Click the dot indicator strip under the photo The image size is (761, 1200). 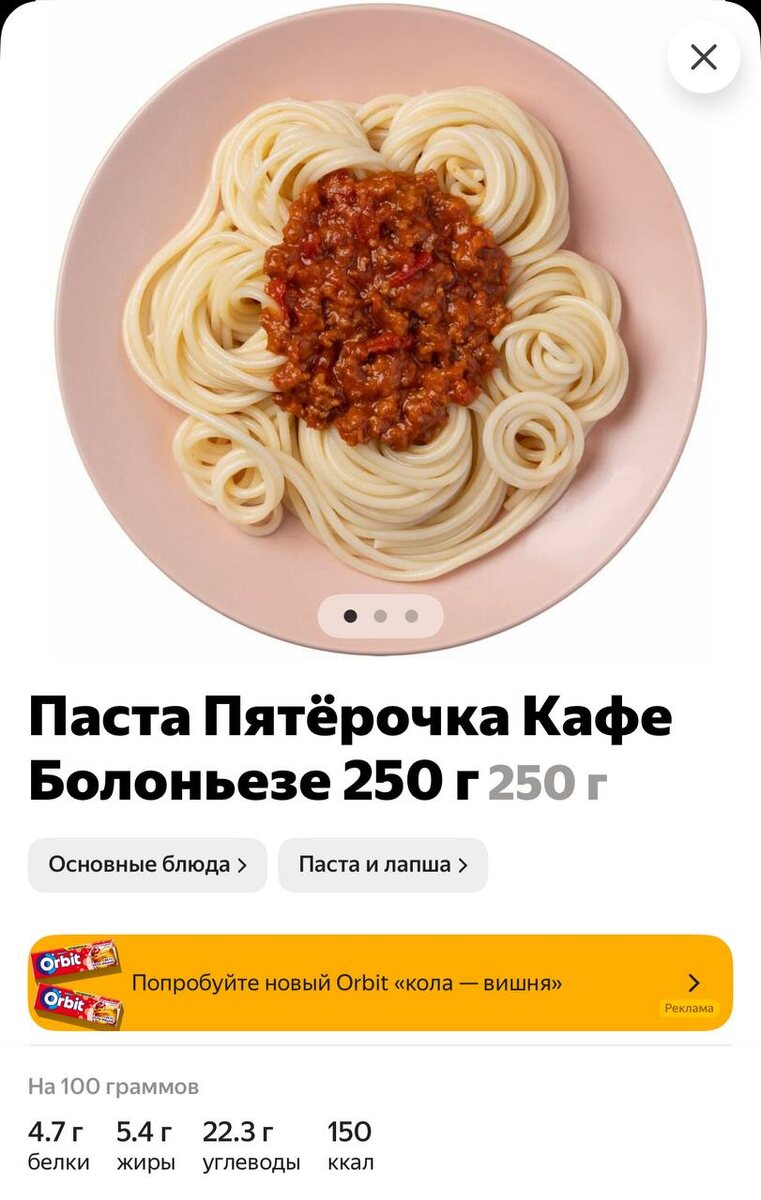pos(380,618)
